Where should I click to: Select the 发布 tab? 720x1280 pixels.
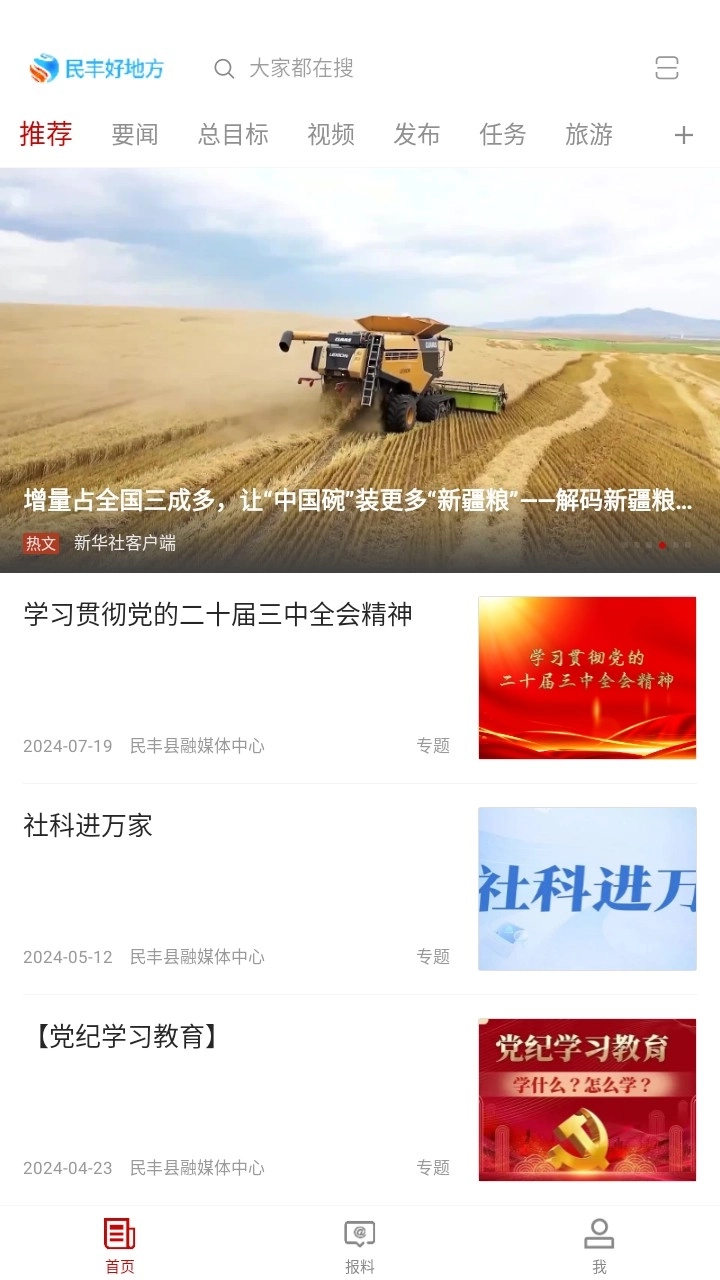click(x=417, y=135)
